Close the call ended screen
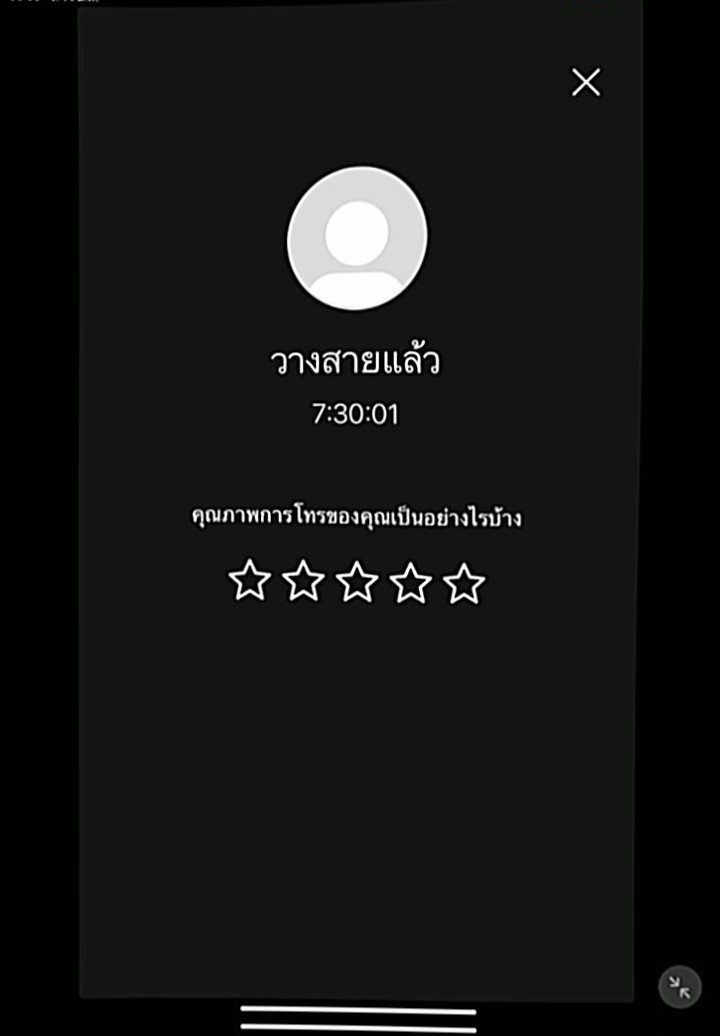Image resolution: width=720 pixels, height=1036 pixels. click(x=586, y=83)
